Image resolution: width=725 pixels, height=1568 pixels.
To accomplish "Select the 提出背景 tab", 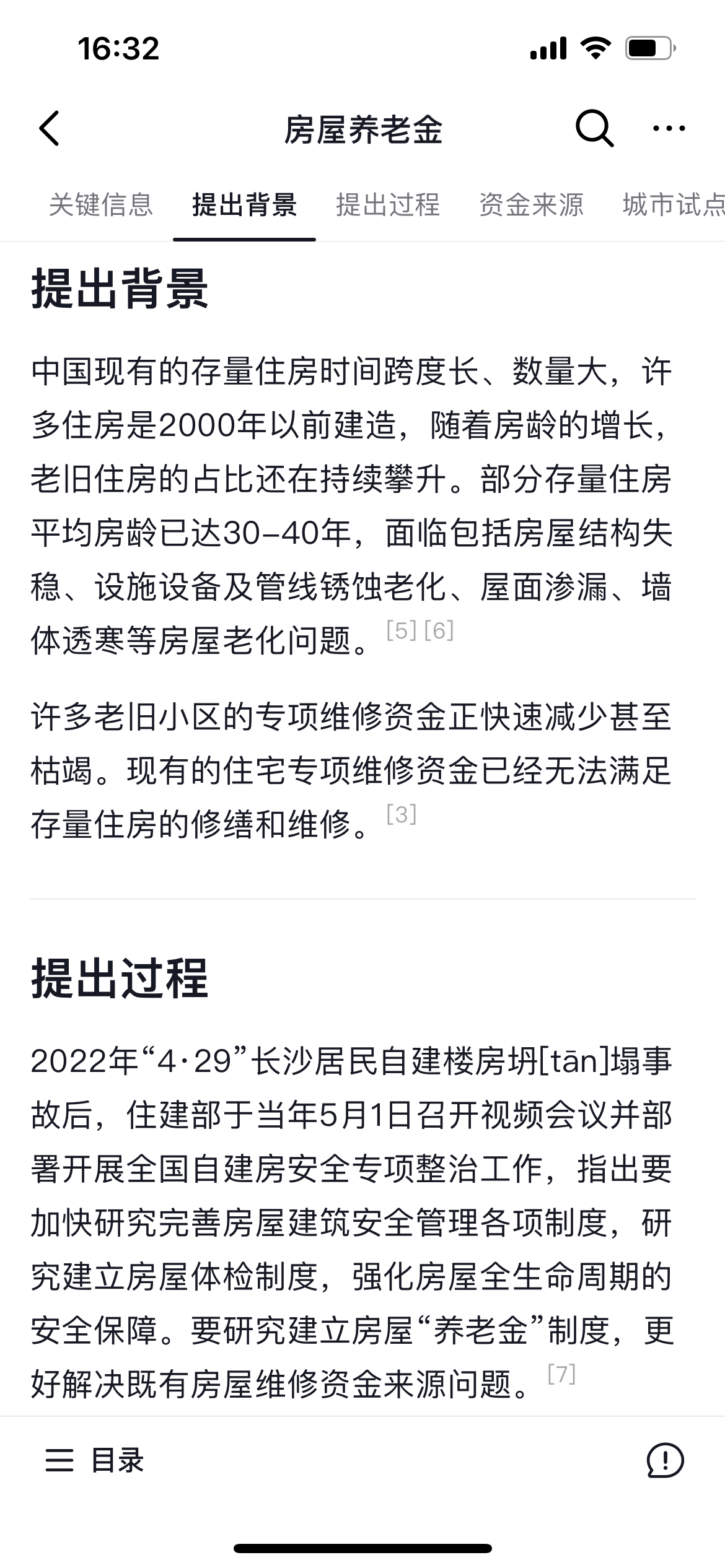I will click(x=244, y=205).
